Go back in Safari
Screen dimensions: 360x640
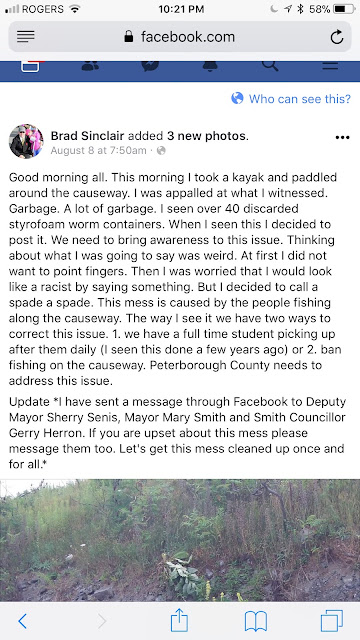coord(23,621)
